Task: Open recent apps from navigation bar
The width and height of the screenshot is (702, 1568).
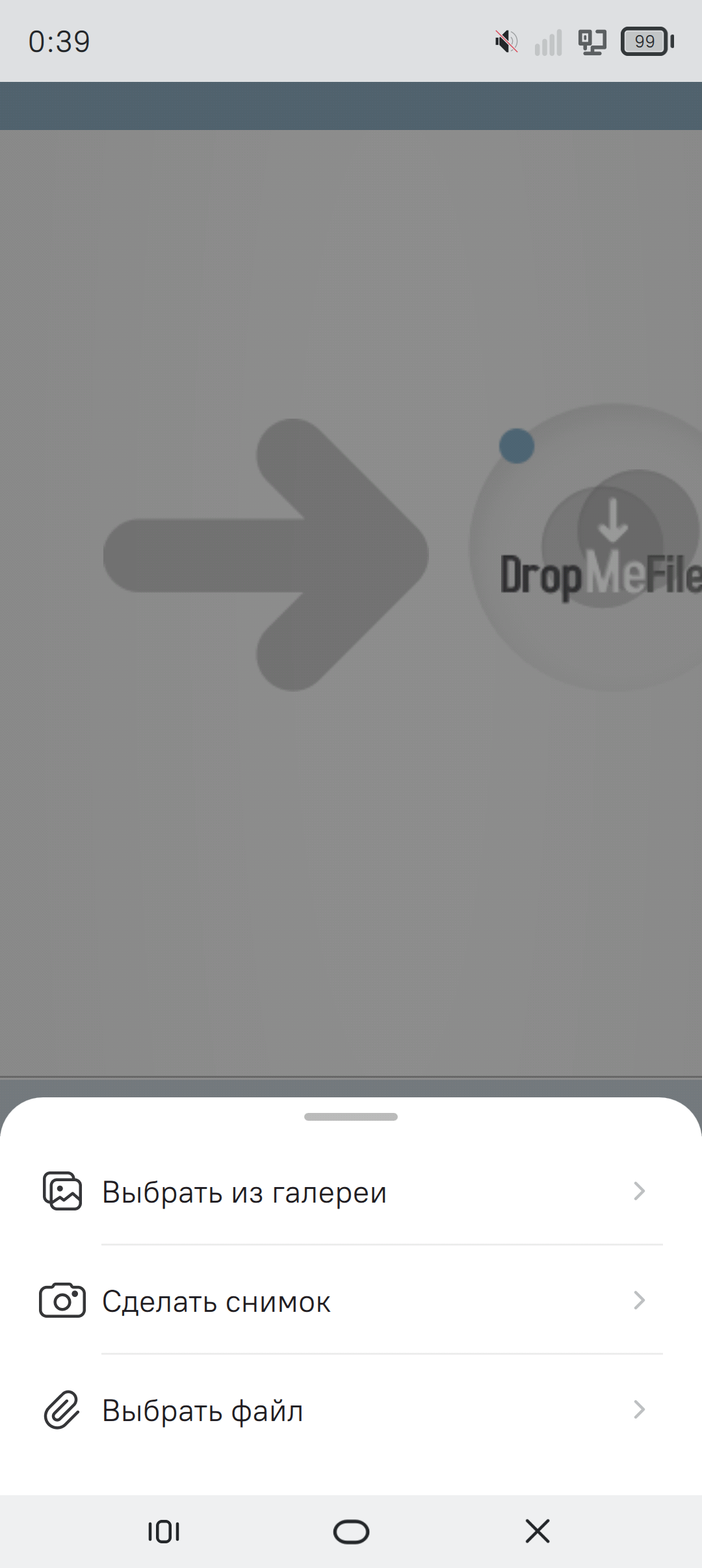Action: 164,1532
